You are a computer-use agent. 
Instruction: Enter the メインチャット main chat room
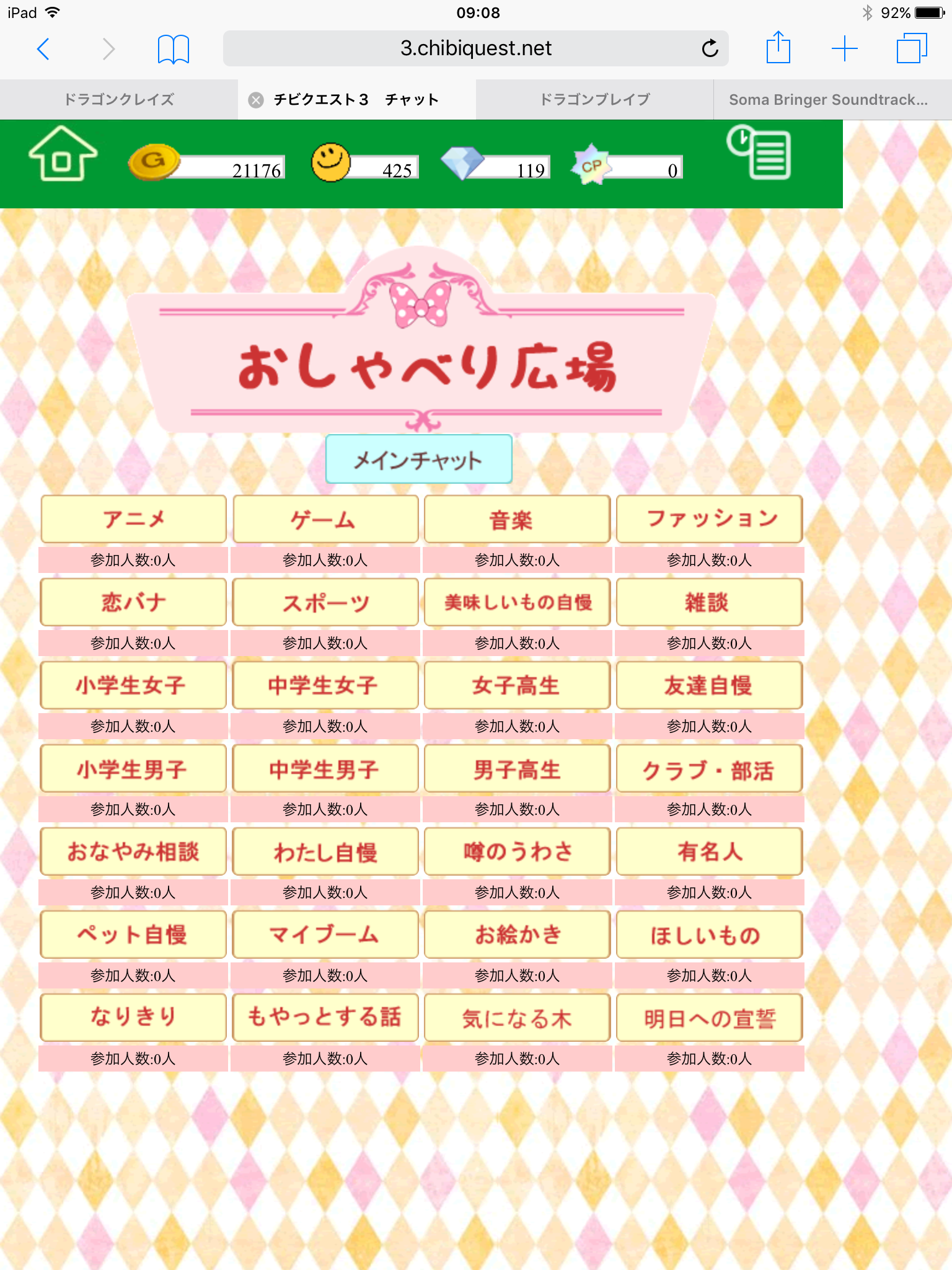point(418,460)
